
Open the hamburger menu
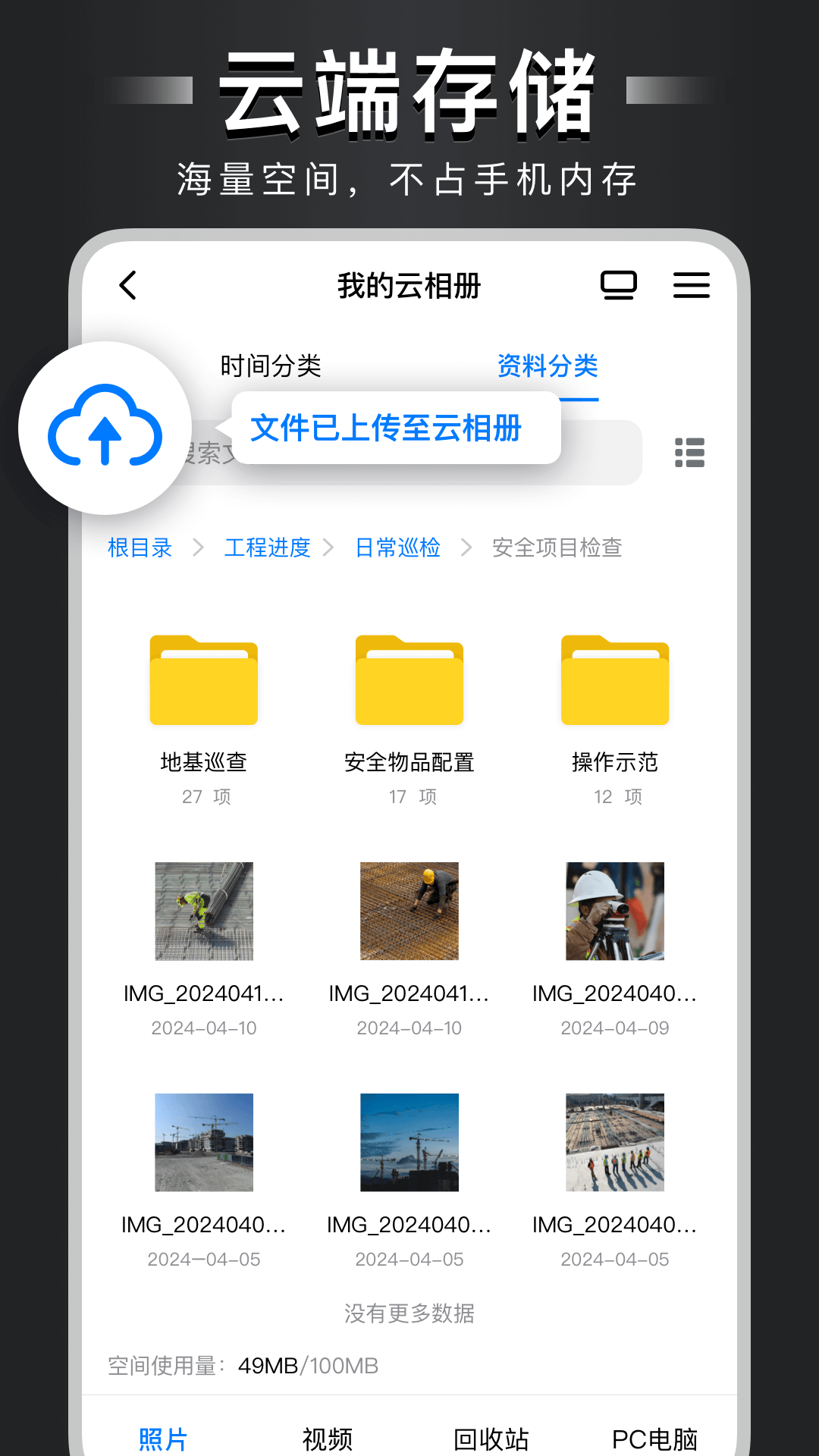(691, 286)
